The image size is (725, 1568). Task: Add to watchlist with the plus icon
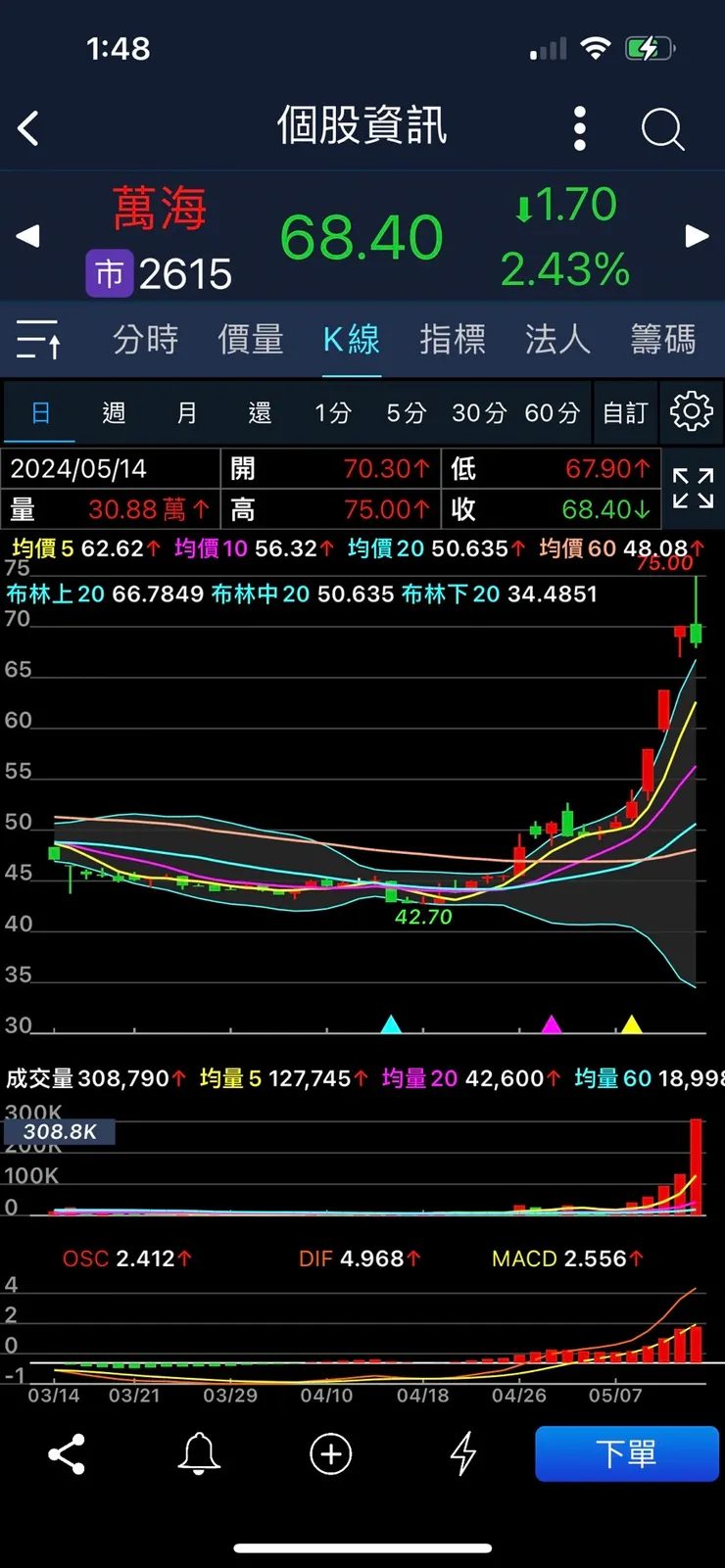330,1454
